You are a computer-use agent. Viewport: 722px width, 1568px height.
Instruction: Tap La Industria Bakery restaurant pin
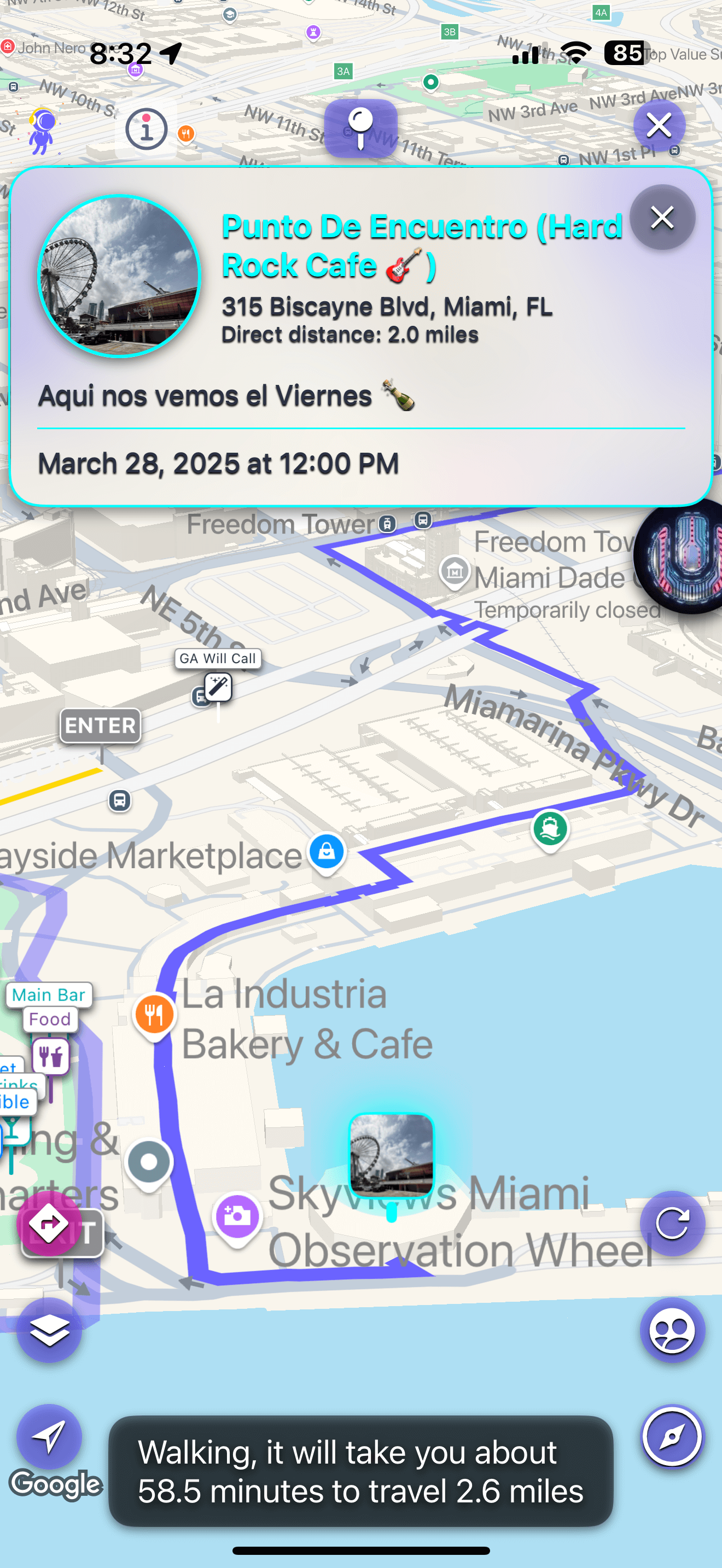pos(155,1015)
